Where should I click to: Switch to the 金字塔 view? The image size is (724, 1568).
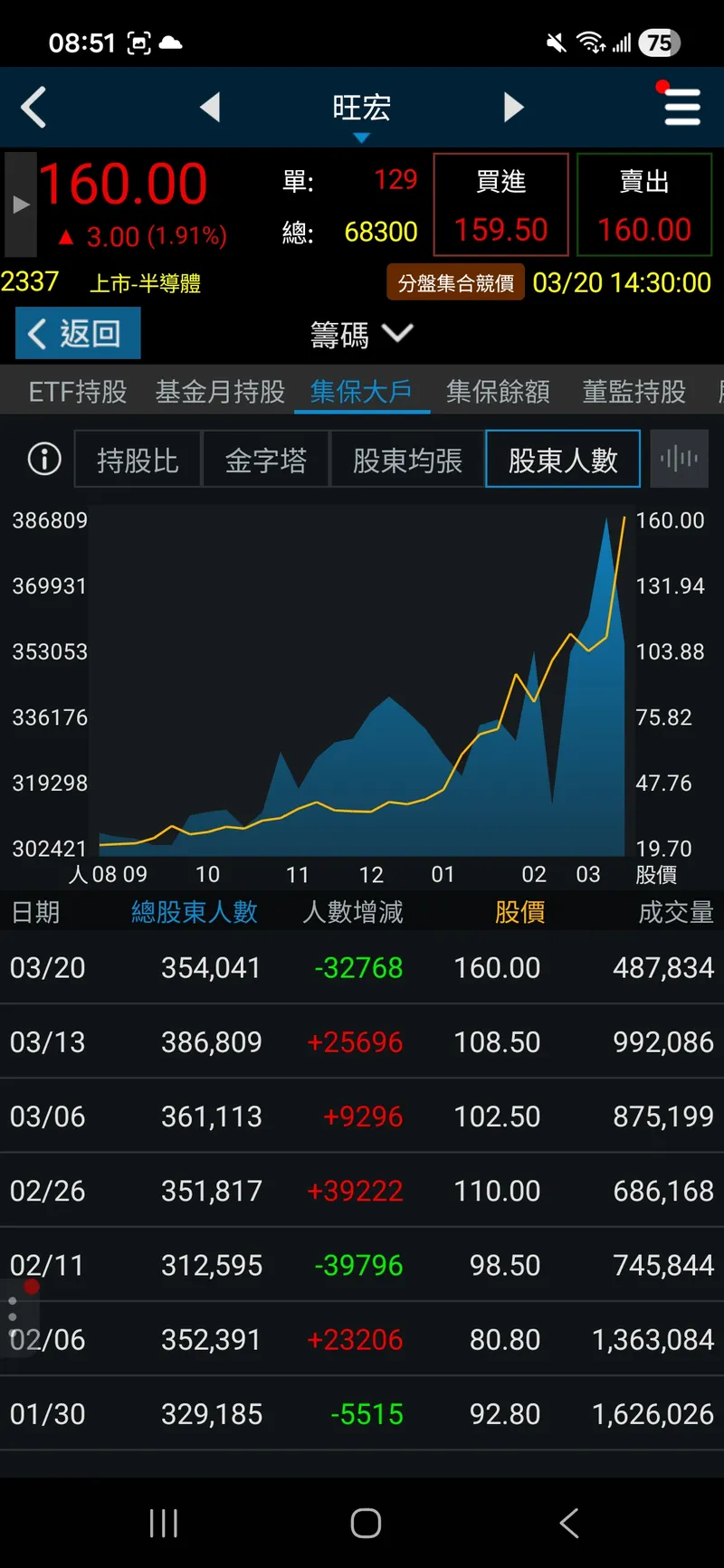point(266,461)
